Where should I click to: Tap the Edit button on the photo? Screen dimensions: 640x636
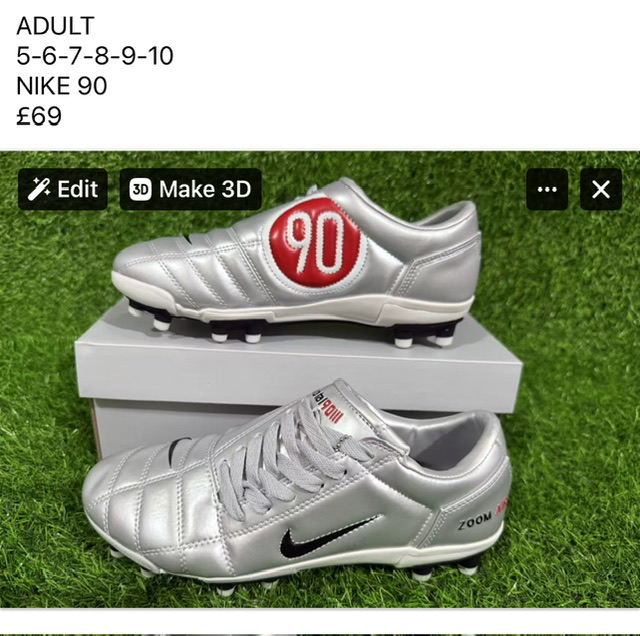coord(63,189)
